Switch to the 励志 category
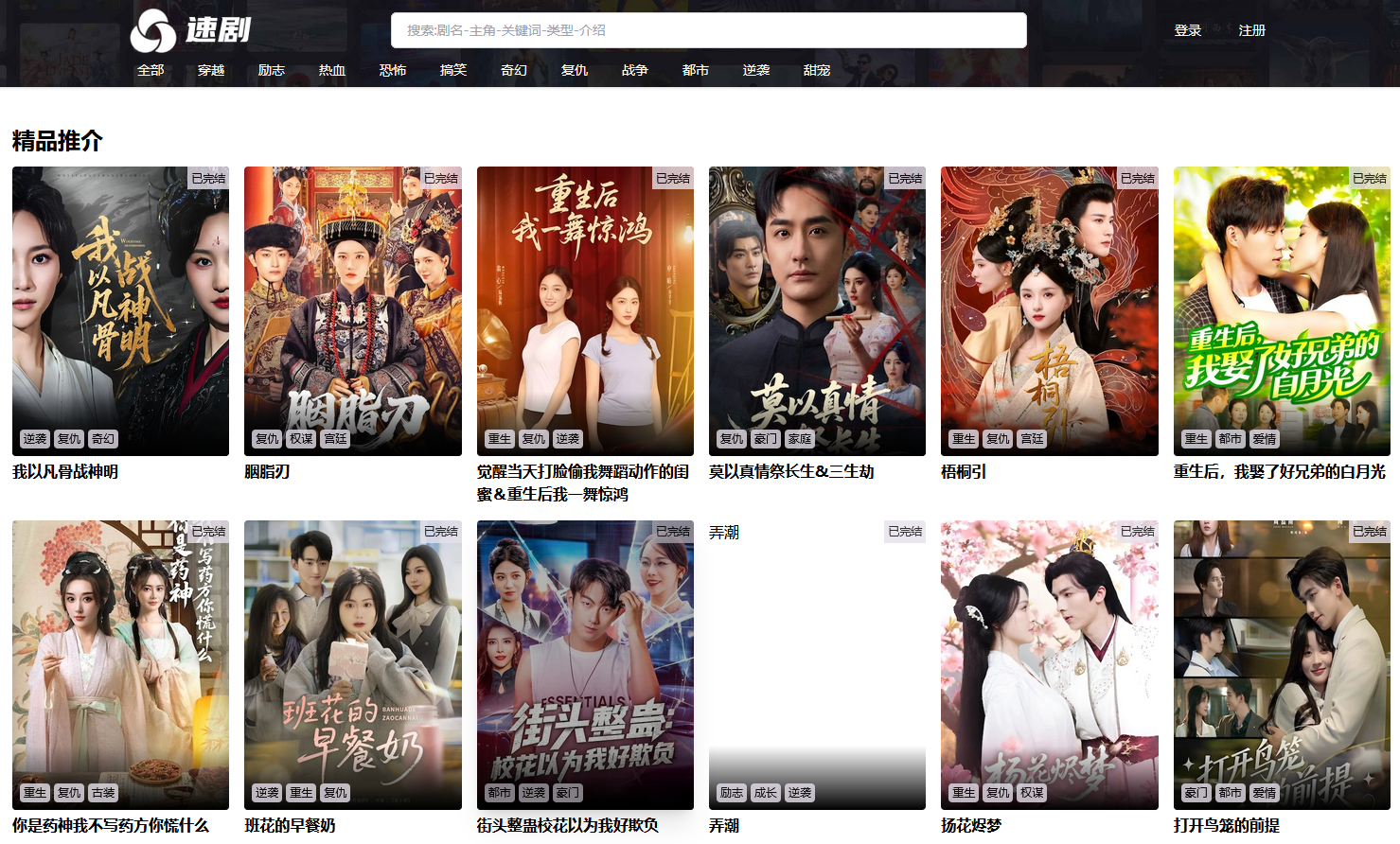Screen dimensions: 1400x844 (x=272, y=70)
